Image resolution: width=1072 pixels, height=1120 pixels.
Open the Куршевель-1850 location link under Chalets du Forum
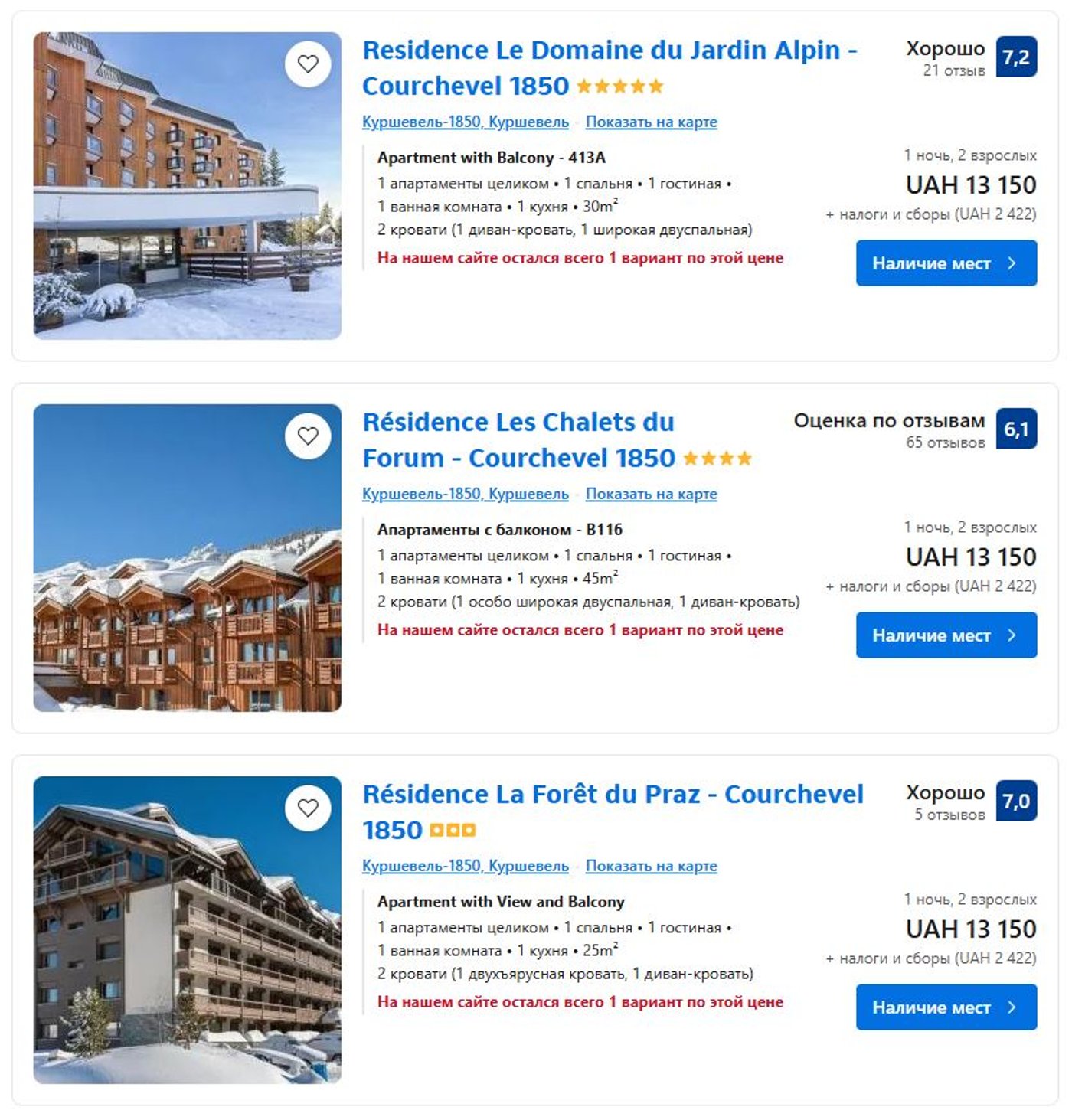pyautogui.click(x=465, y=494)
